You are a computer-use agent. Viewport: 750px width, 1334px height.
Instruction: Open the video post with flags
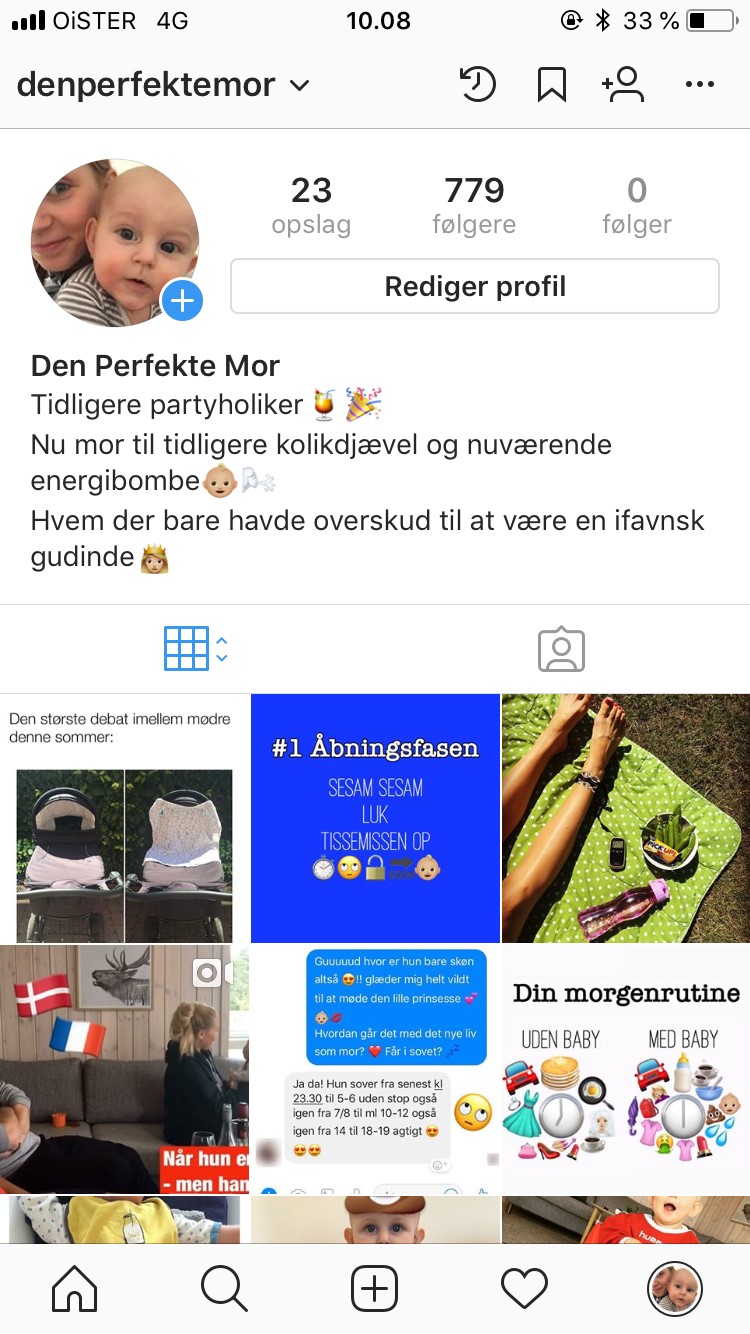[x=124, y=1069]
